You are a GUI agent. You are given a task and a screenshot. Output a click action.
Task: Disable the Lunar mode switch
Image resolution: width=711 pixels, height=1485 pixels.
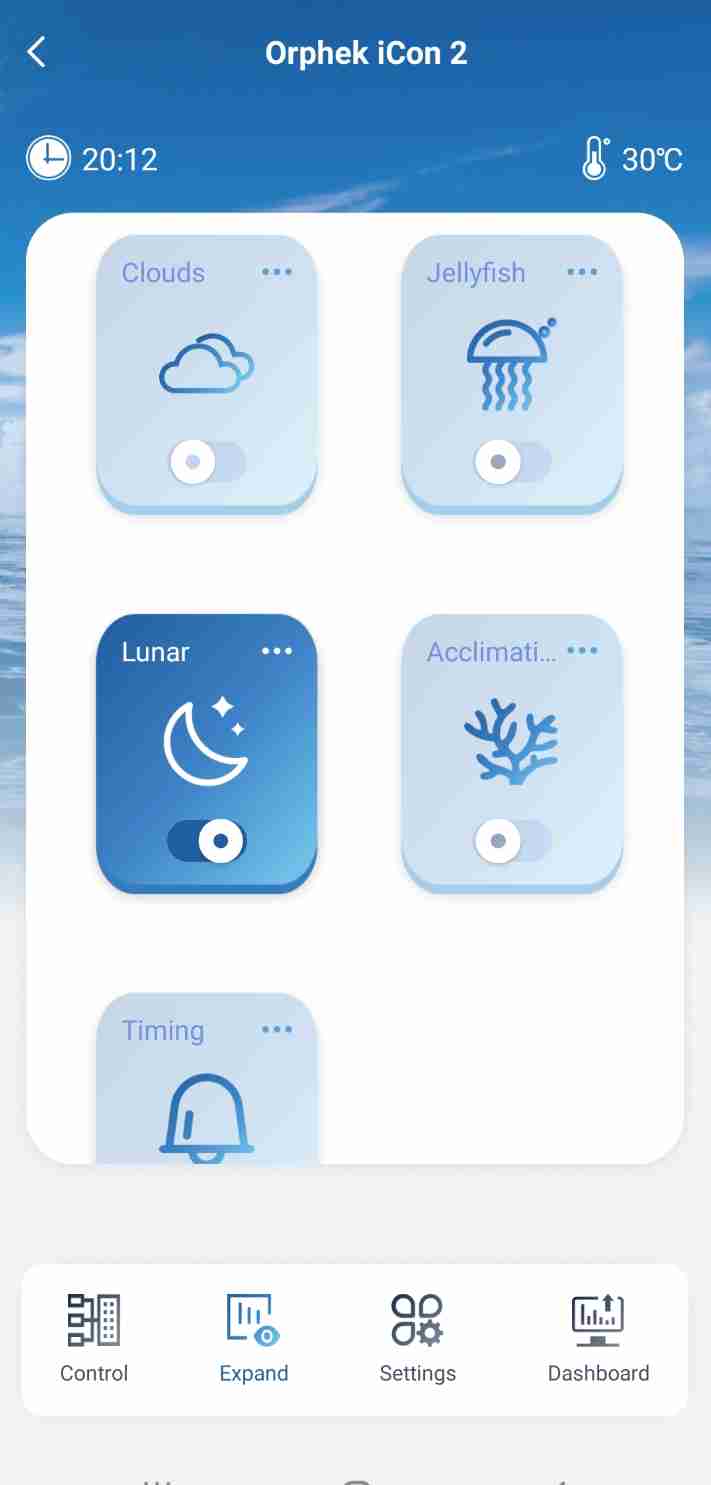point(207,841)
